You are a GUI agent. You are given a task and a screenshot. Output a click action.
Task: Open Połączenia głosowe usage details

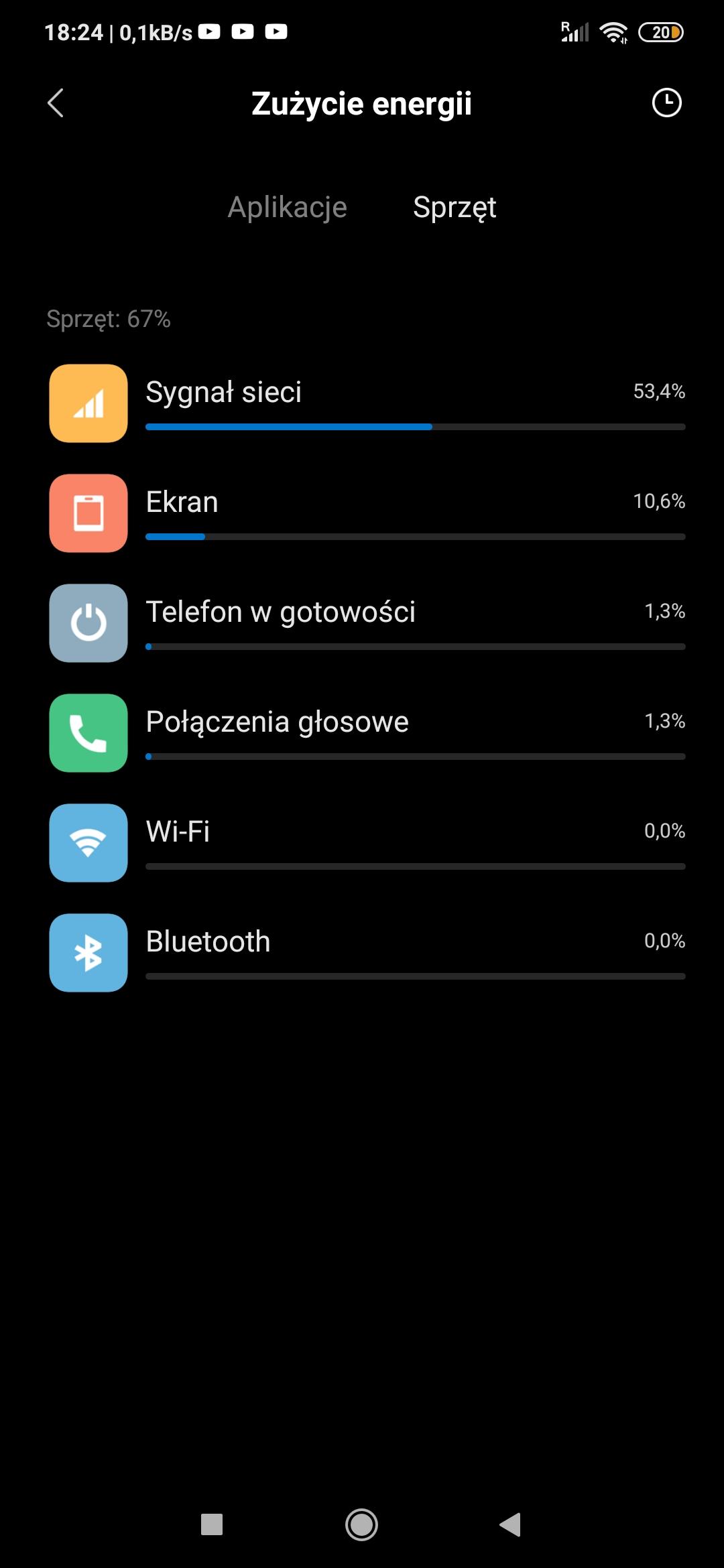(367, 733)
